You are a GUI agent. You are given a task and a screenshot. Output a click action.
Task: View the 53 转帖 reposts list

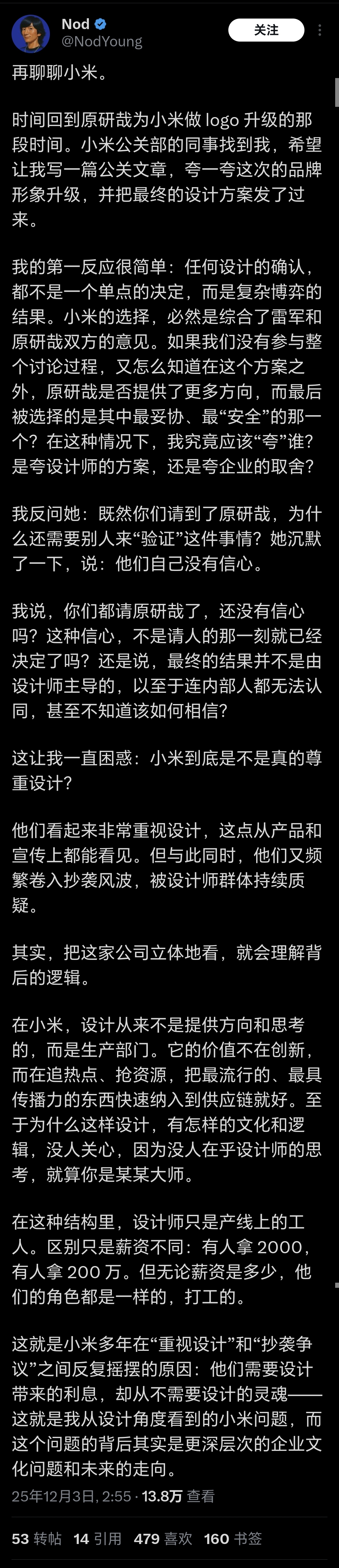[x=36, y=1538]
